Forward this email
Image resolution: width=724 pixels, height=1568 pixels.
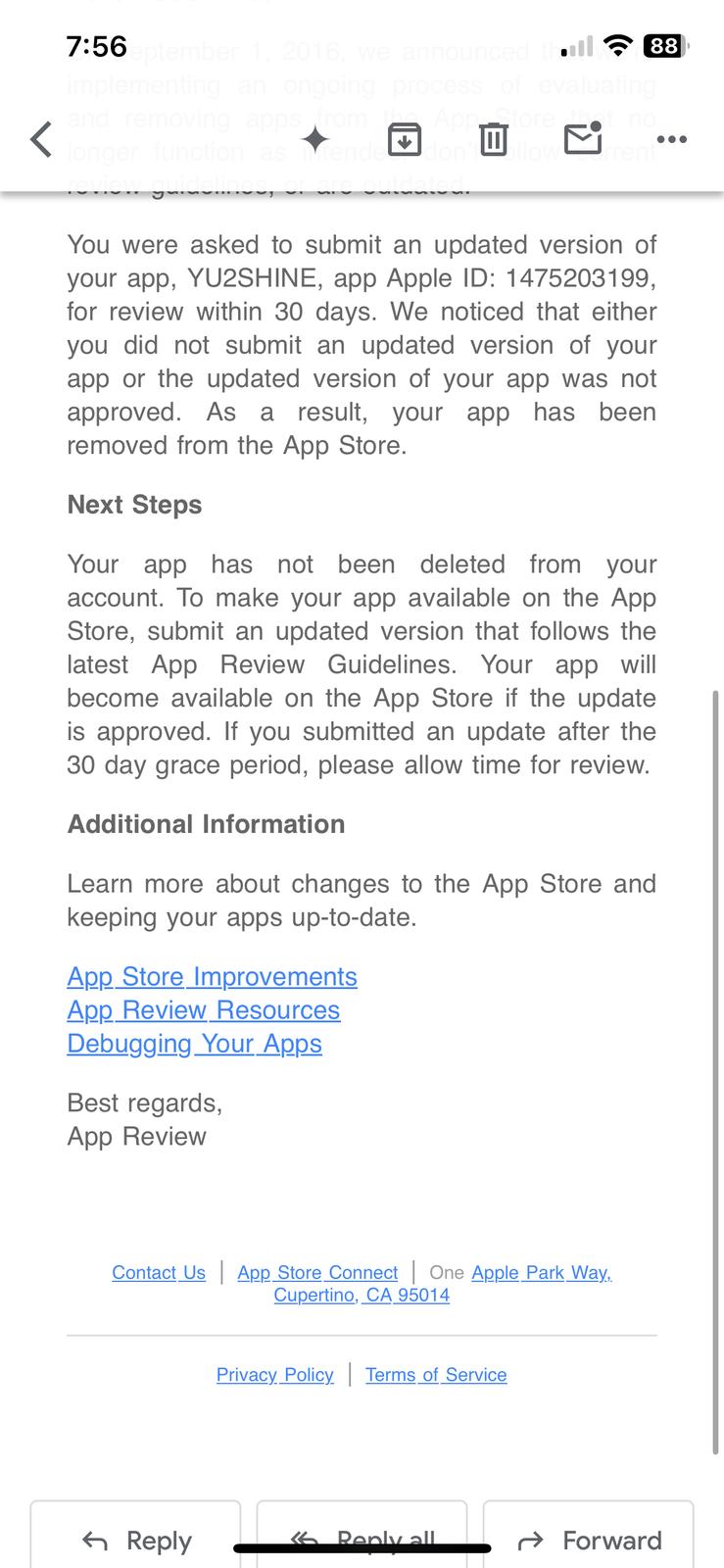(588, 1540)
